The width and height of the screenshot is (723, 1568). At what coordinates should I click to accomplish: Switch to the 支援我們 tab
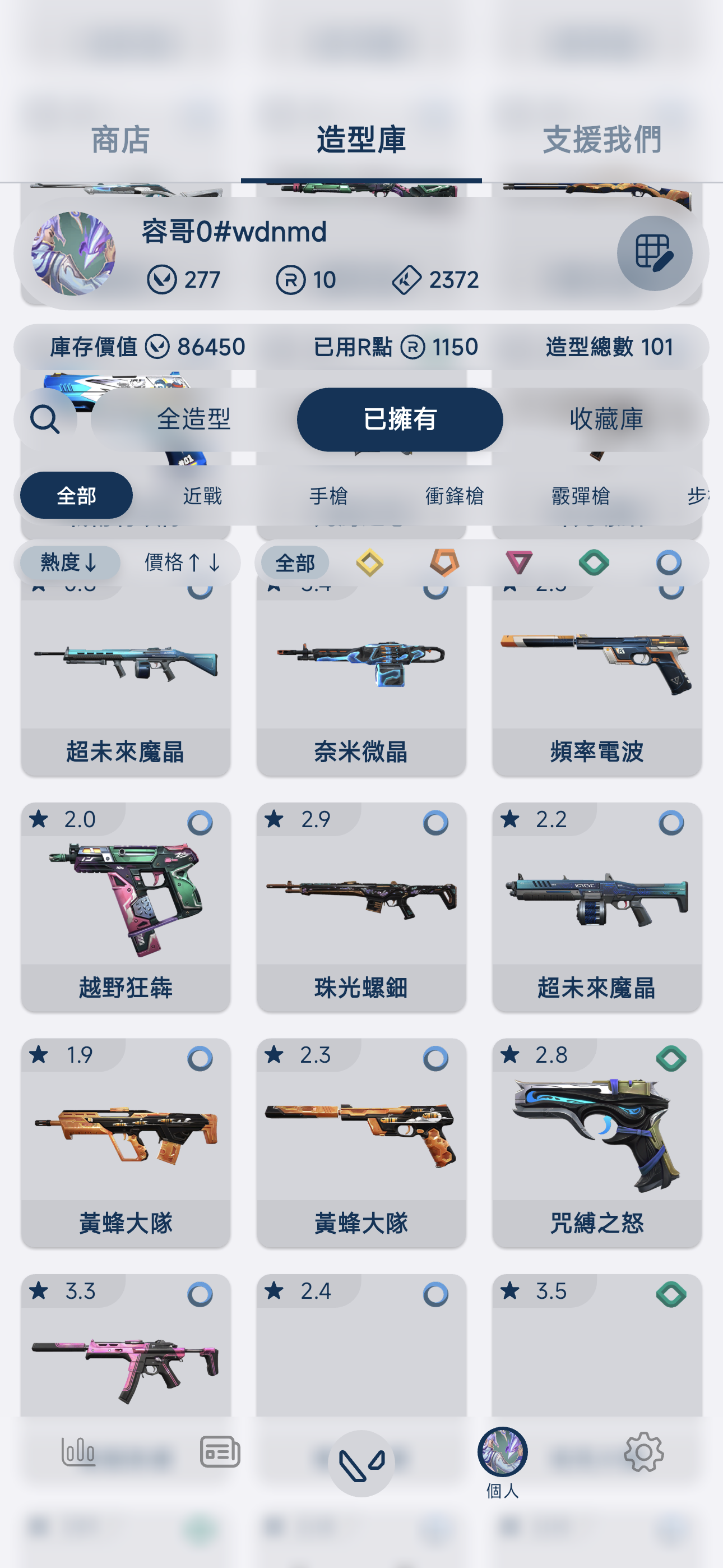(602, 140)
